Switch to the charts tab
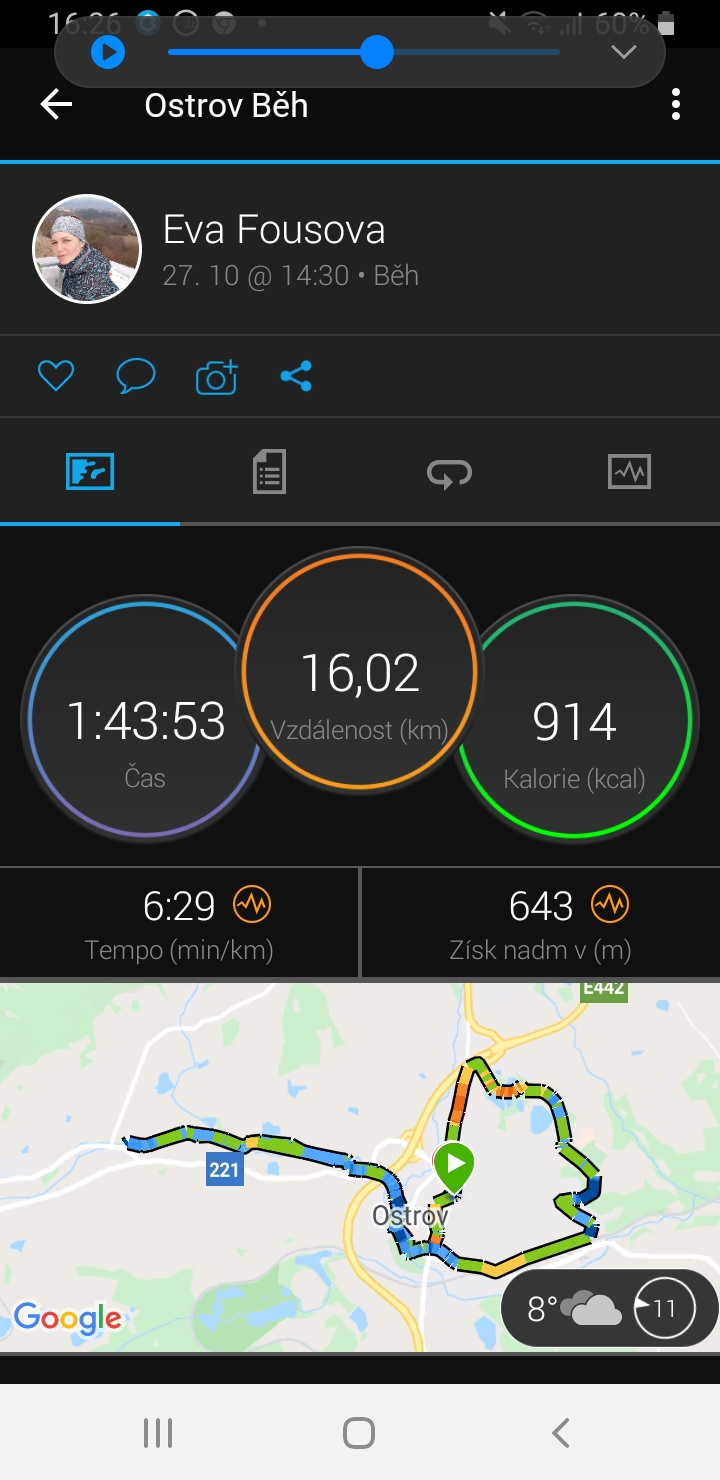Image resolution: width=720 pixels, height=1480 pixels. [629, 471]
